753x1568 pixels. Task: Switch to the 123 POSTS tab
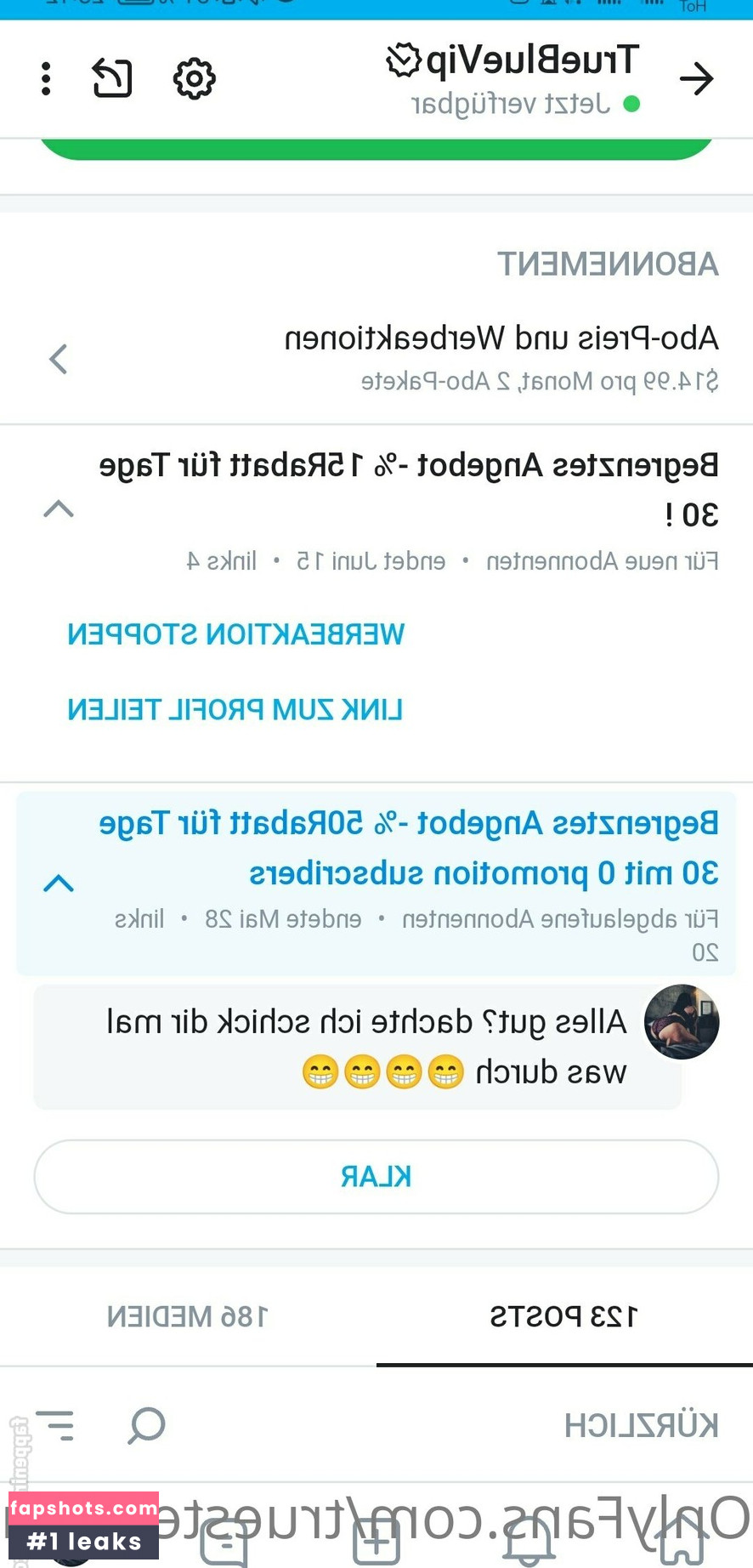[563, 1316]
